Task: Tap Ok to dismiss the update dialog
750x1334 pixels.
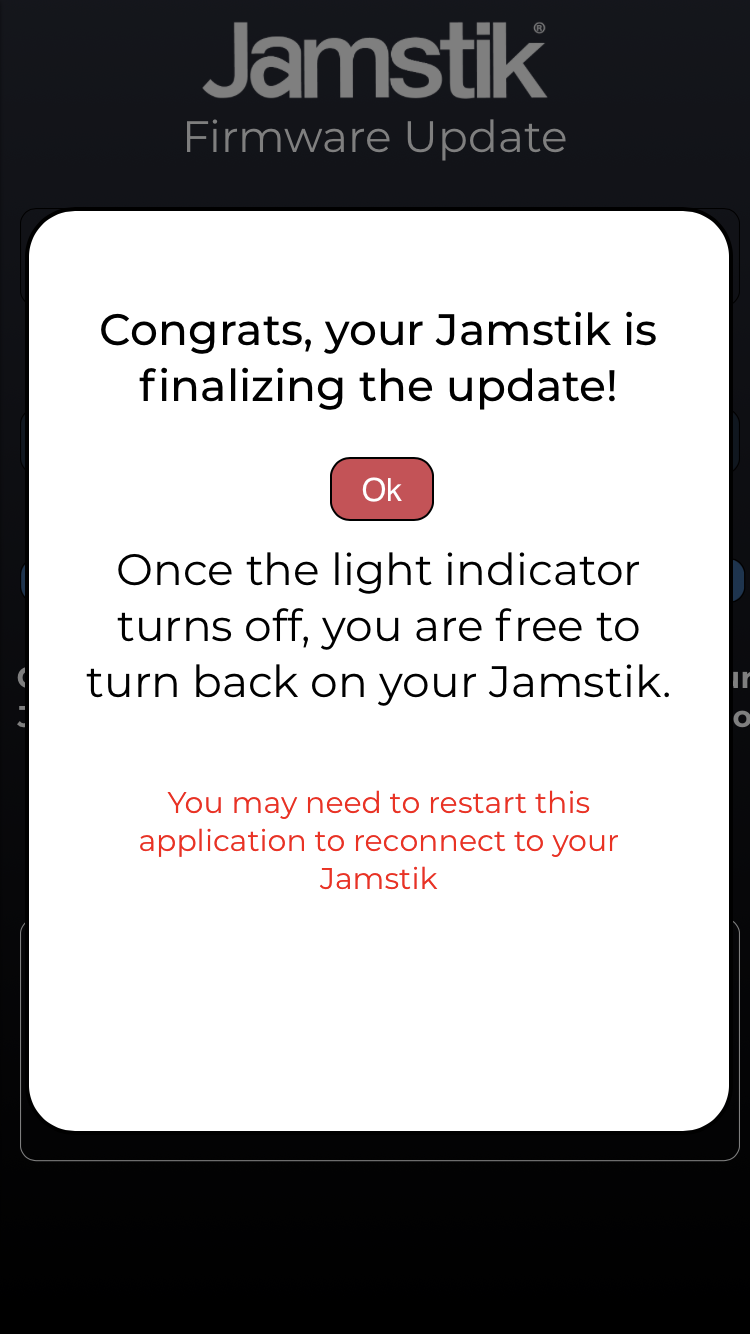Action: pyautogui.click(x=381, y=489)
